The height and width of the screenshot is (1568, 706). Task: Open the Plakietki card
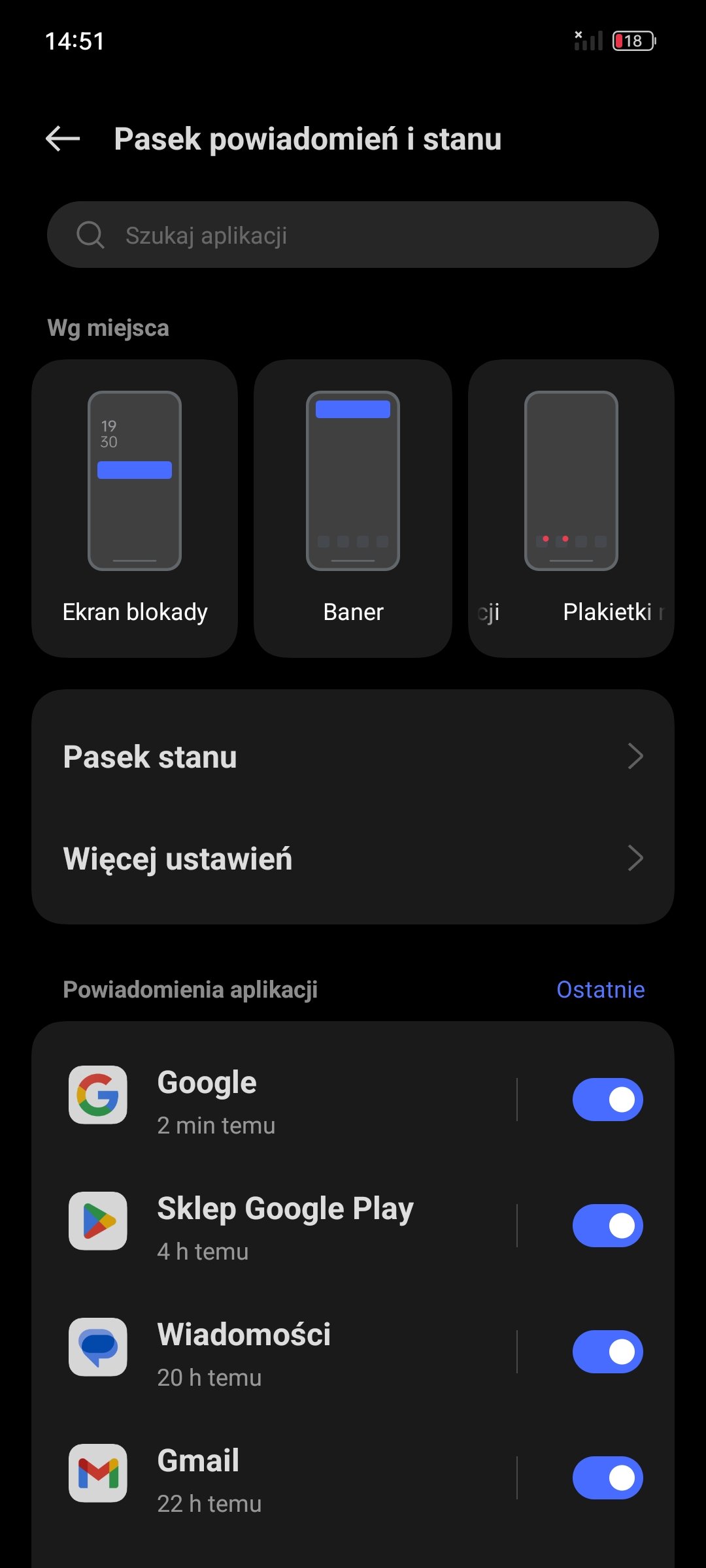click(x=571, y=508)
